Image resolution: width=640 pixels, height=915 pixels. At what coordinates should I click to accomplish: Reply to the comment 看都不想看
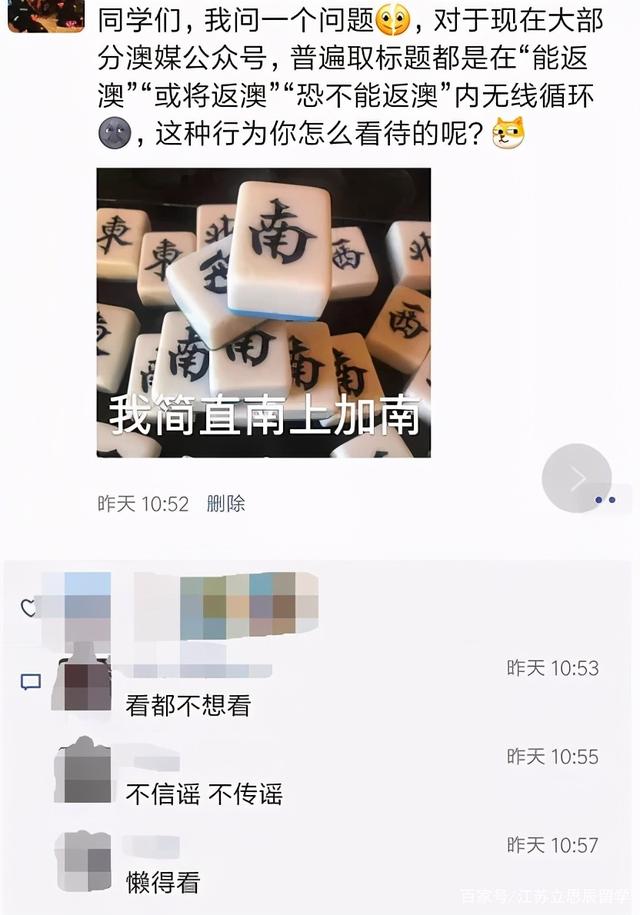tap(188, 706)
